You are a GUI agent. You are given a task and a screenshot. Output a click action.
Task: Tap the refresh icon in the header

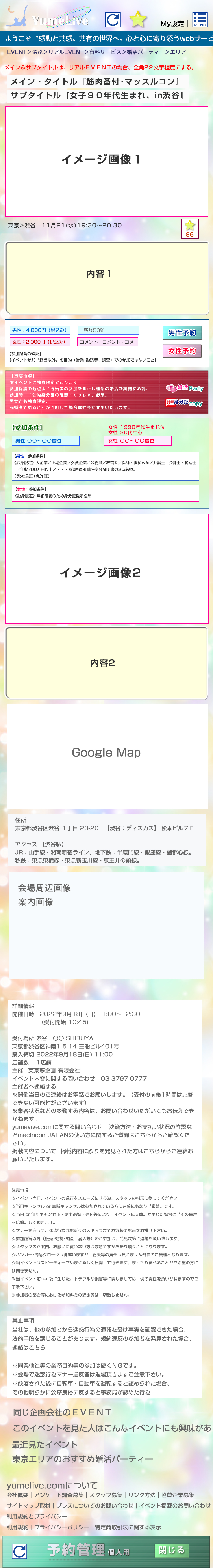click(x=113, y=20)
